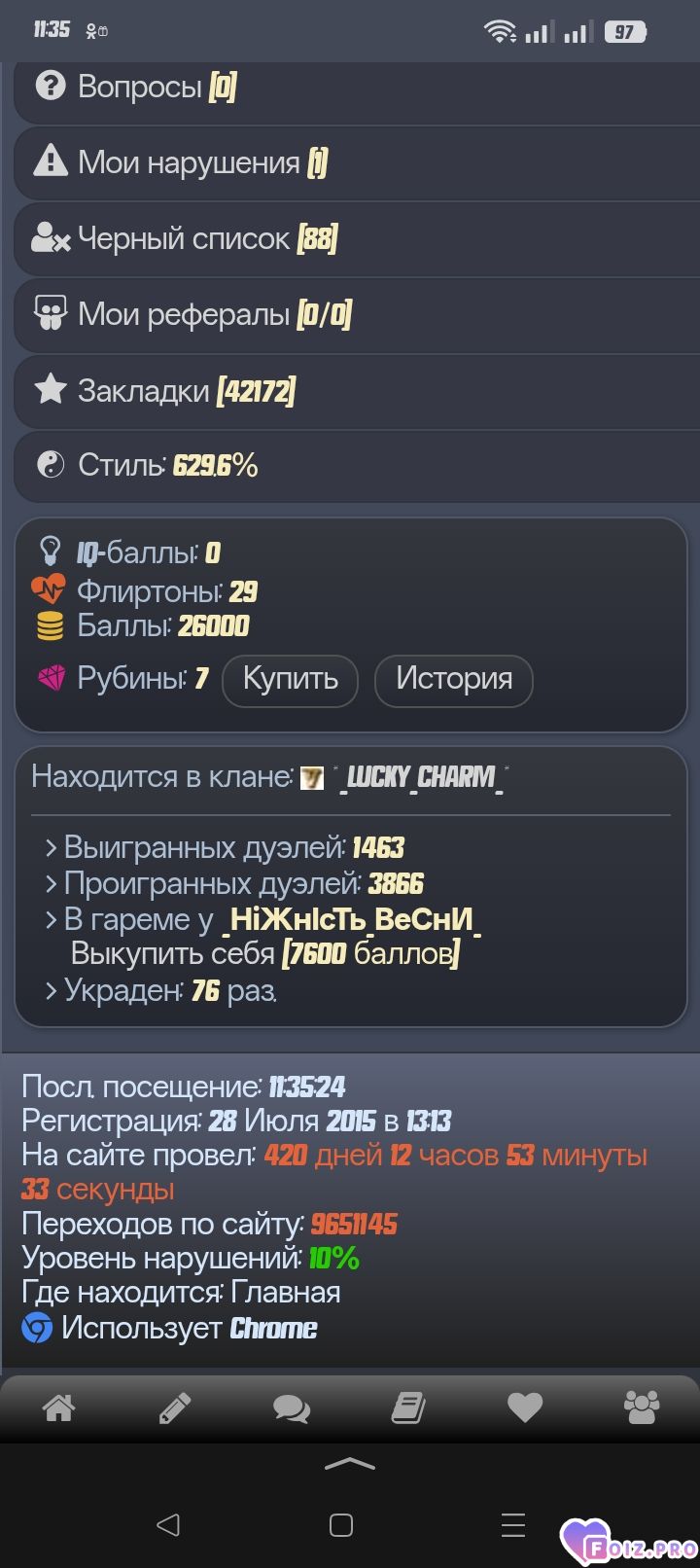Open the chat bubbles icon
The image size is (700, 1568).
point(292,1408)
